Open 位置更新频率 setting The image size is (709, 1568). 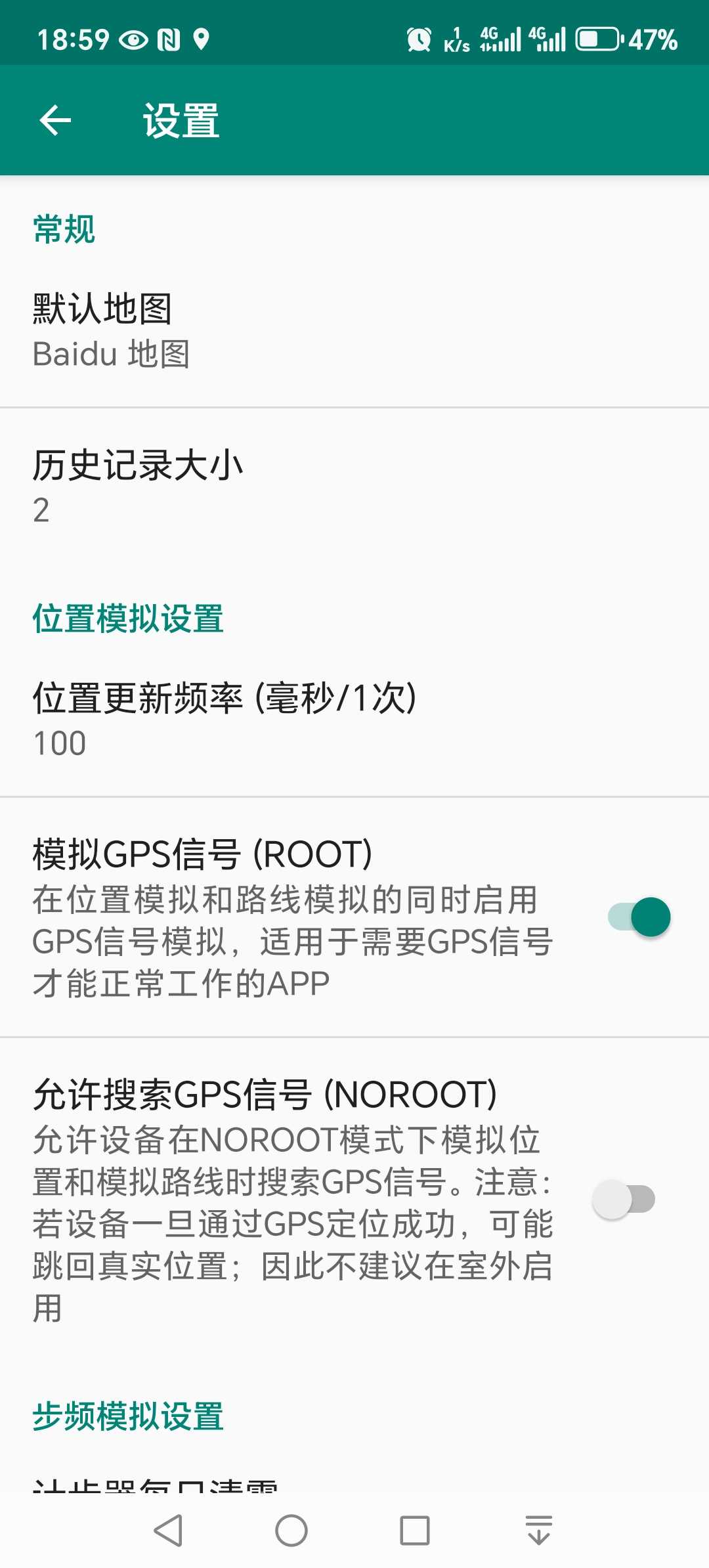coord(354,719)
